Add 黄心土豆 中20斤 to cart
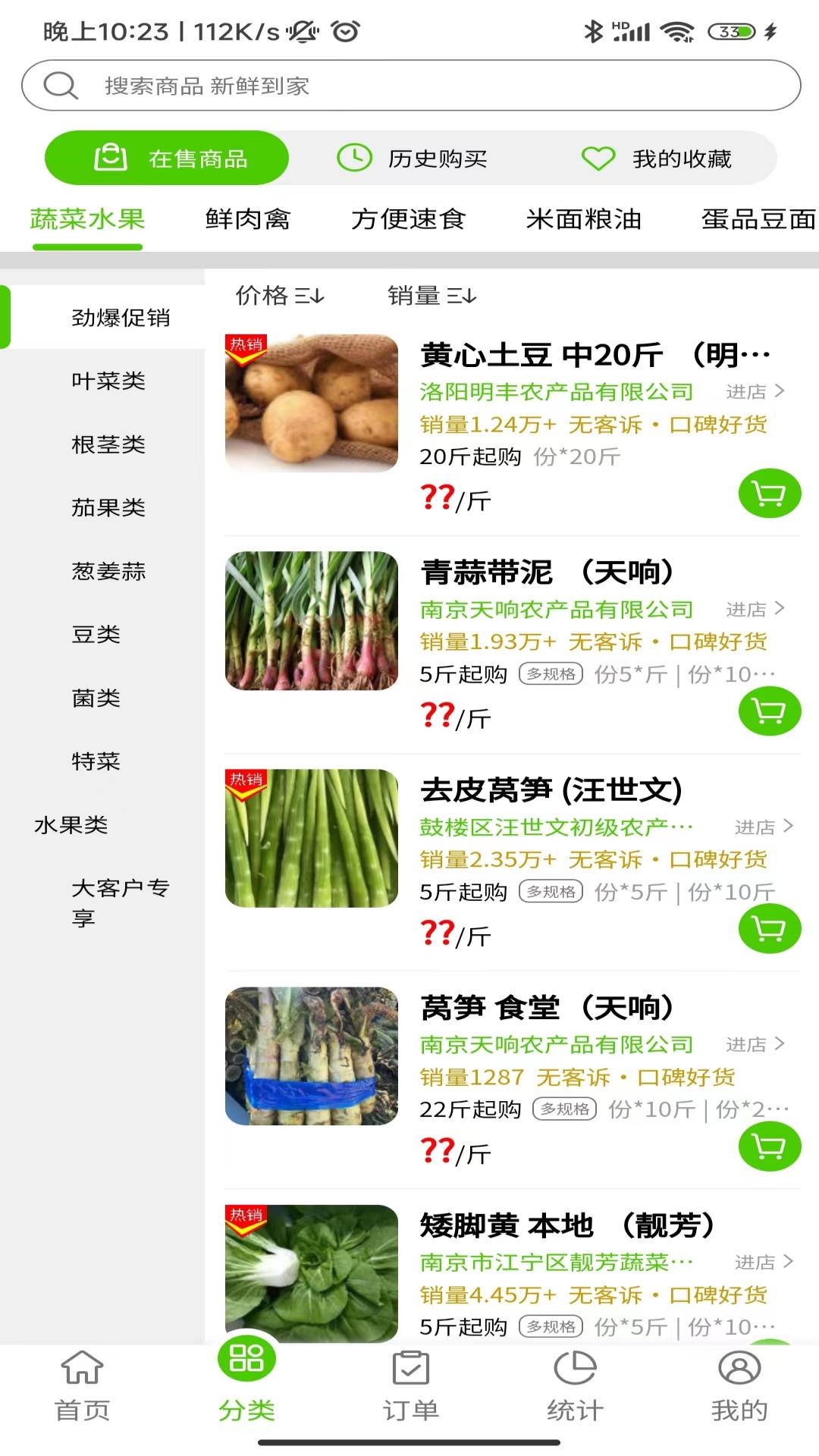 [769, 494]
